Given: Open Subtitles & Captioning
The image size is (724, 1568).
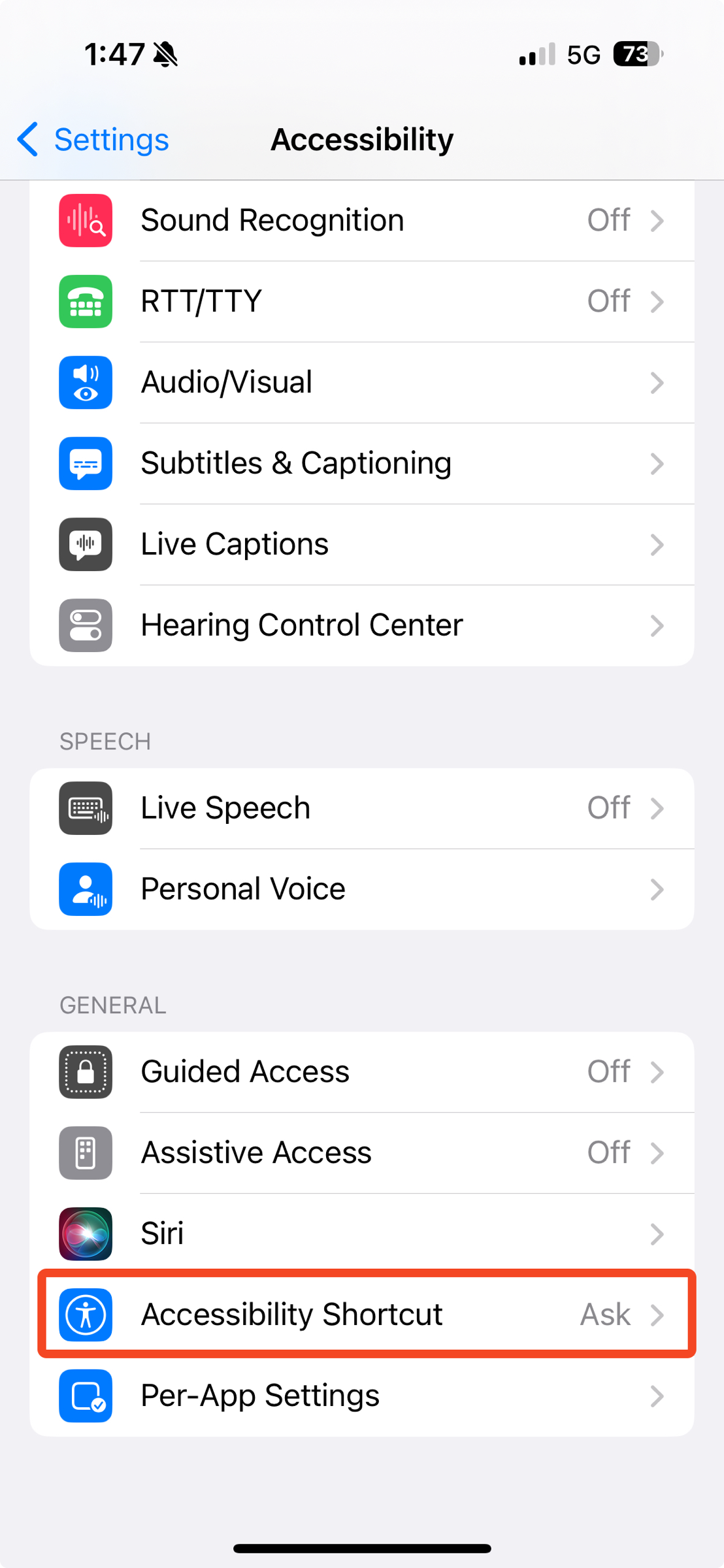Looking at the screenshot, I should pyautogui.click(x=361, y=463).
